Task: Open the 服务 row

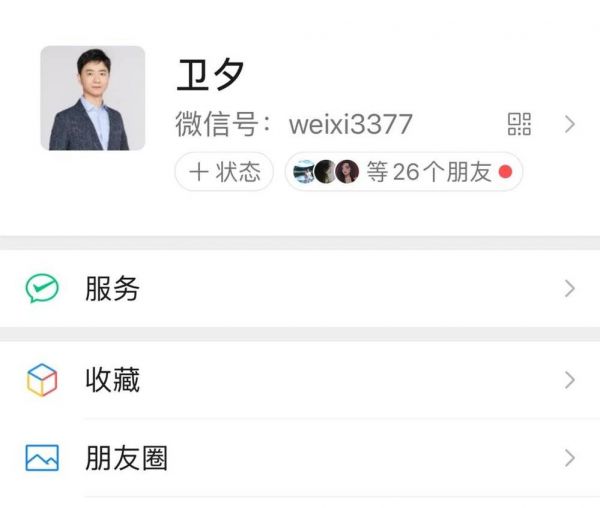Action: [300, 289]
